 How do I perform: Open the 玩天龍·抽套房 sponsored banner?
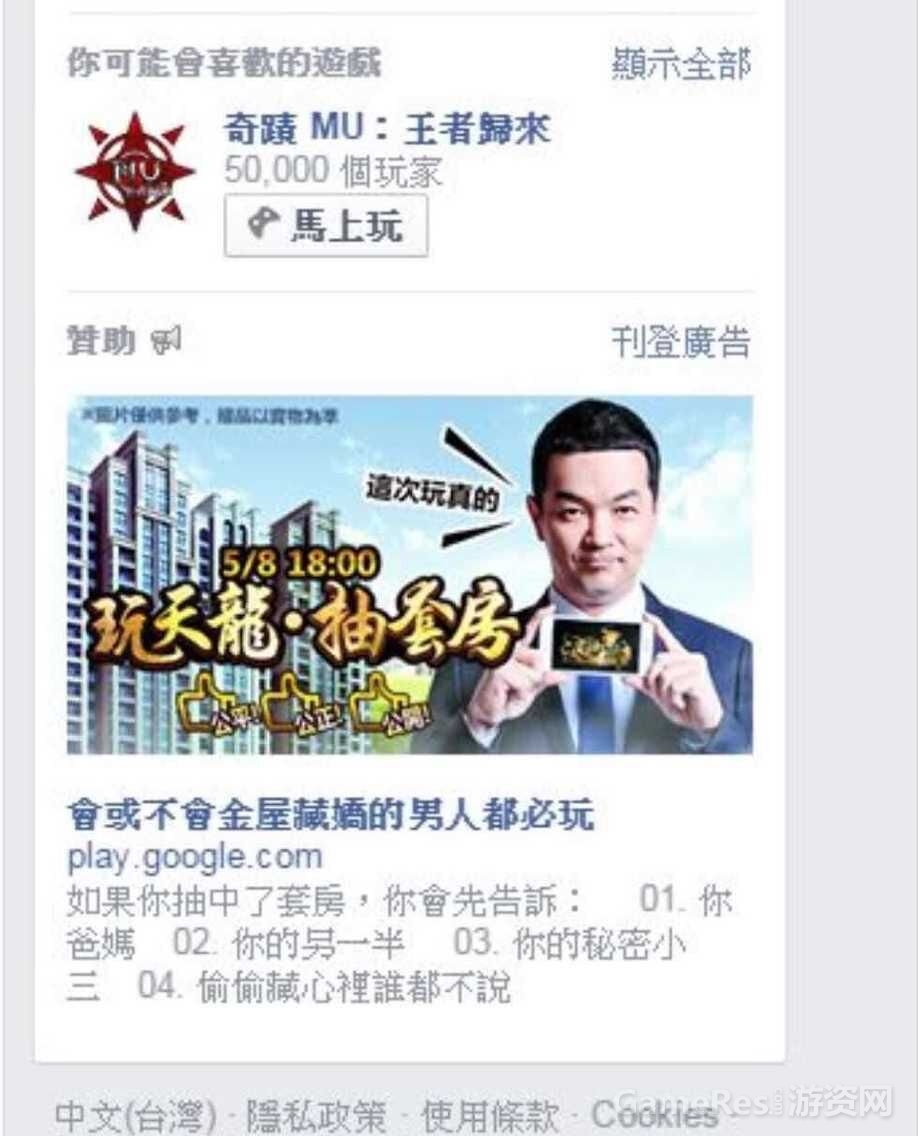pyautogui.click(x=409, y=575)
